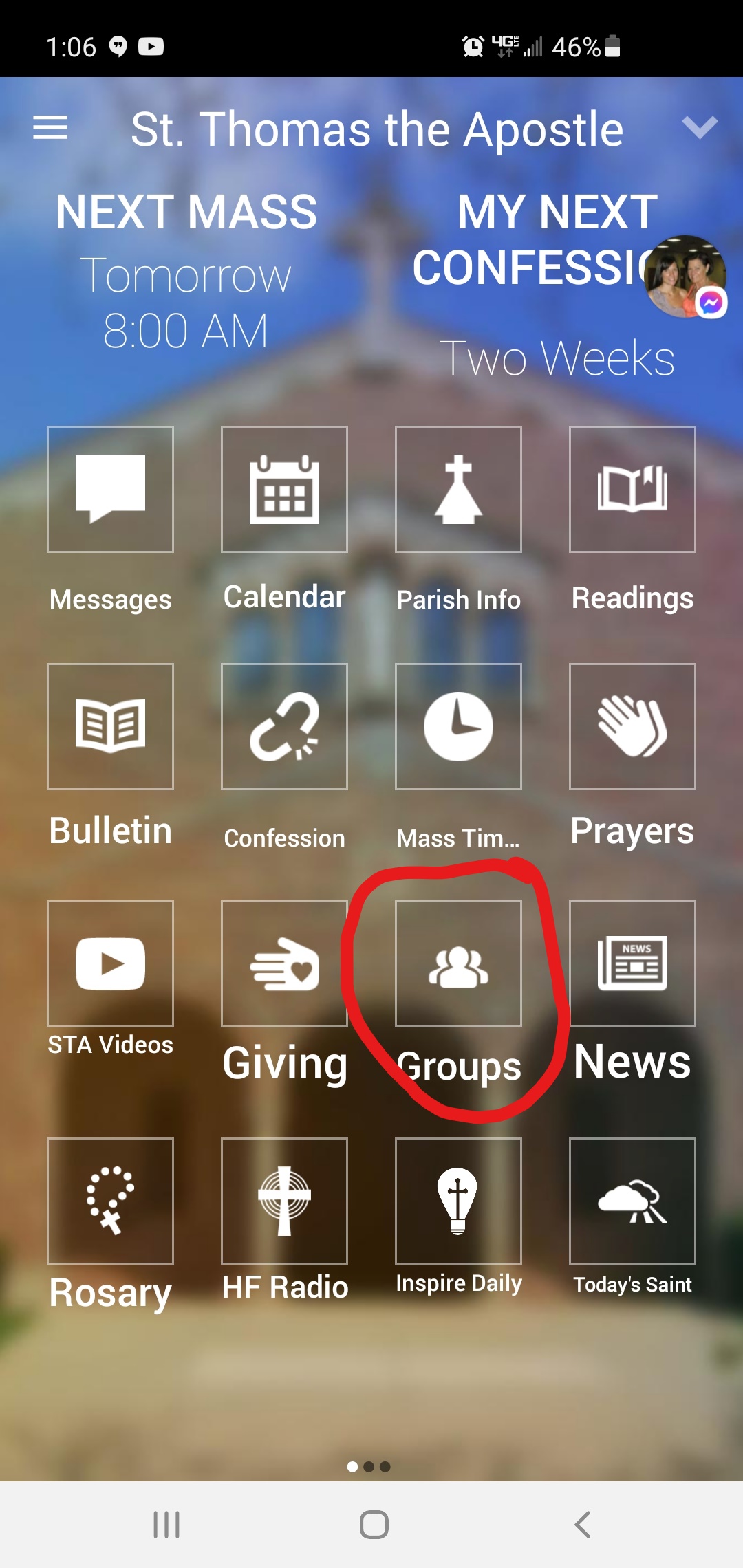Check Mass Times

[x=458, y=726]
